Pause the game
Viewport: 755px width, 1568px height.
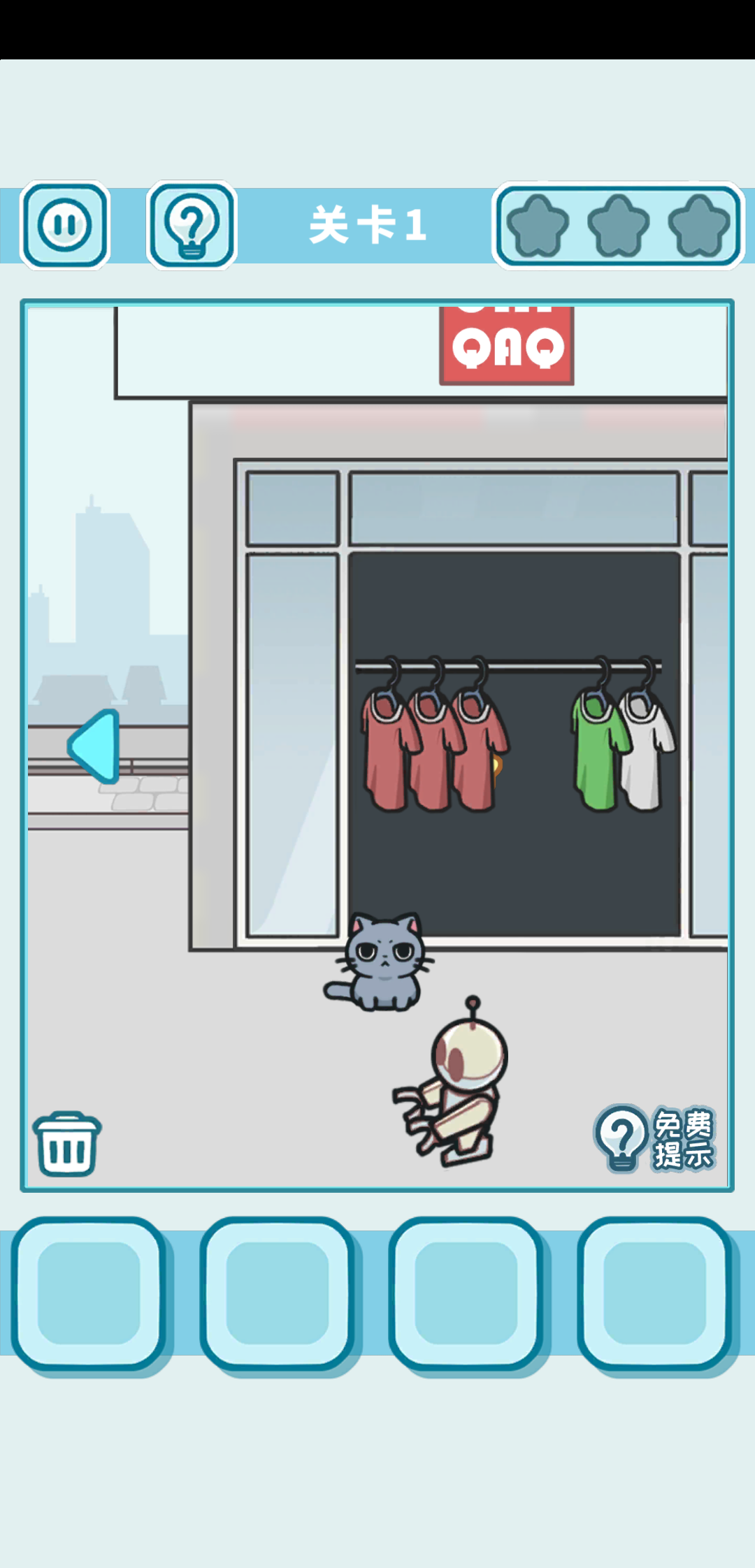click(65, 225)
